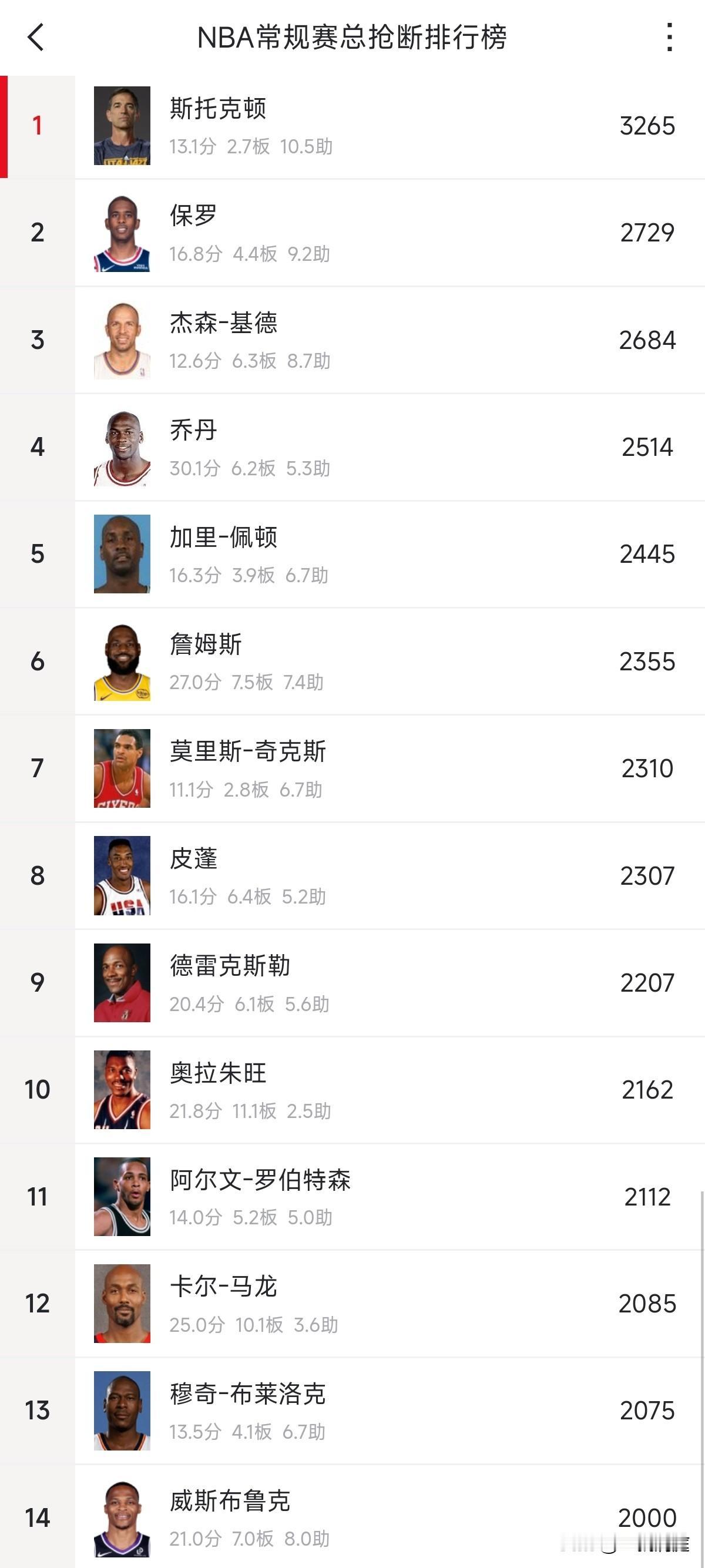This screenshot has height=1568, width=705.
Task: Tap the steal total 3265 for 斯托克顿
Action: [x=647, y=126]
